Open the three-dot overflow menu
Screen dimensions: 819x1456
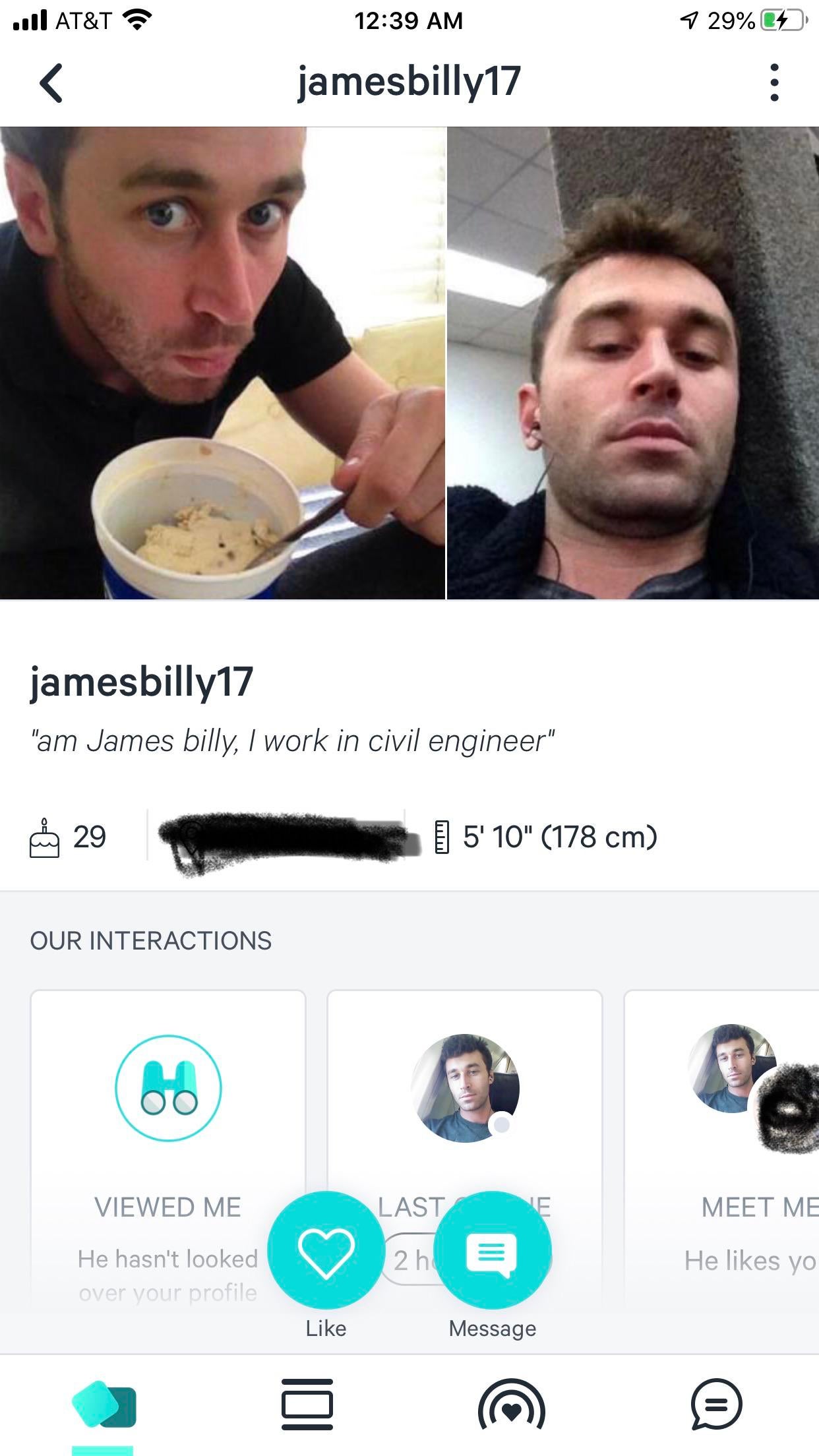(x=774, y=83)
